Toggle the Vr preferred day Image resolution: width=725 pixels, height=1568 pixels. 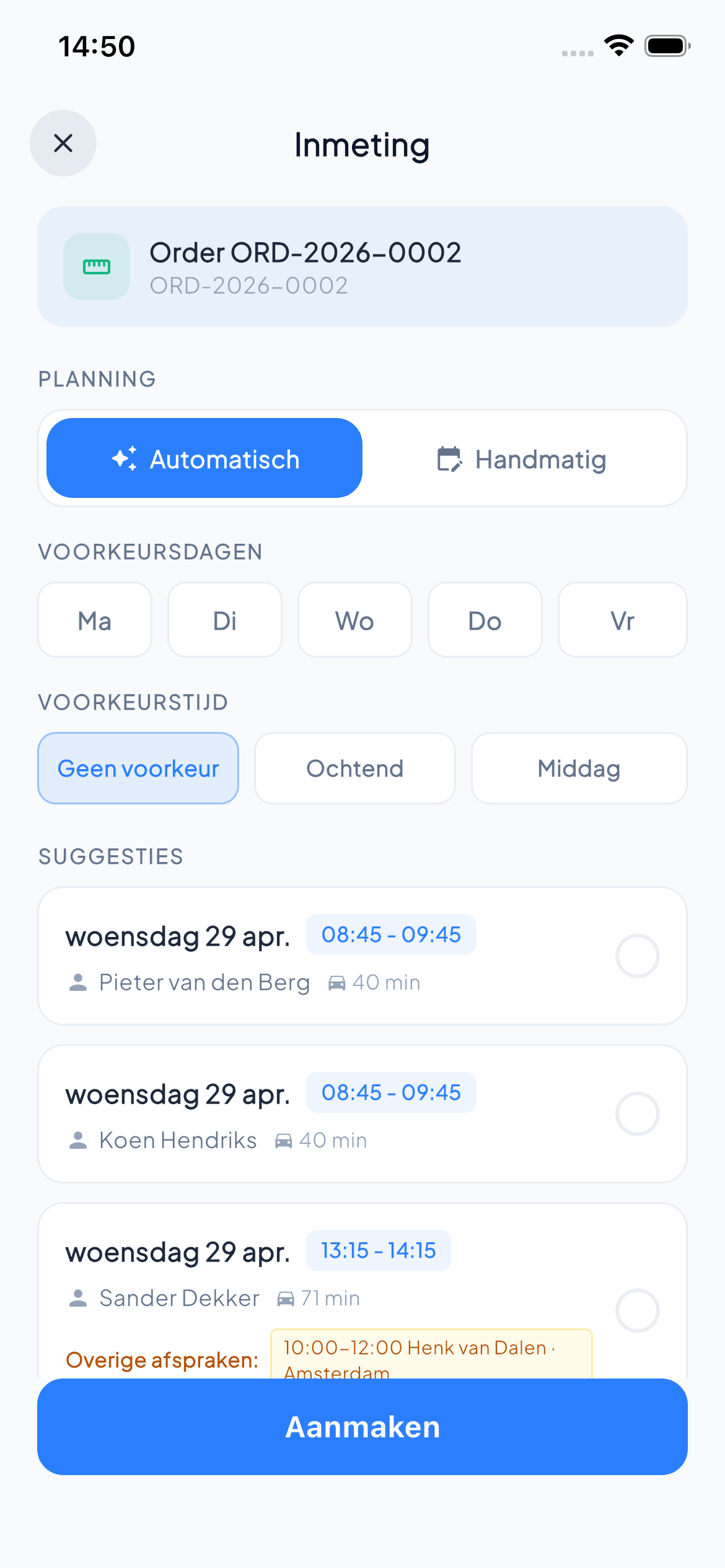coord(622,619)
